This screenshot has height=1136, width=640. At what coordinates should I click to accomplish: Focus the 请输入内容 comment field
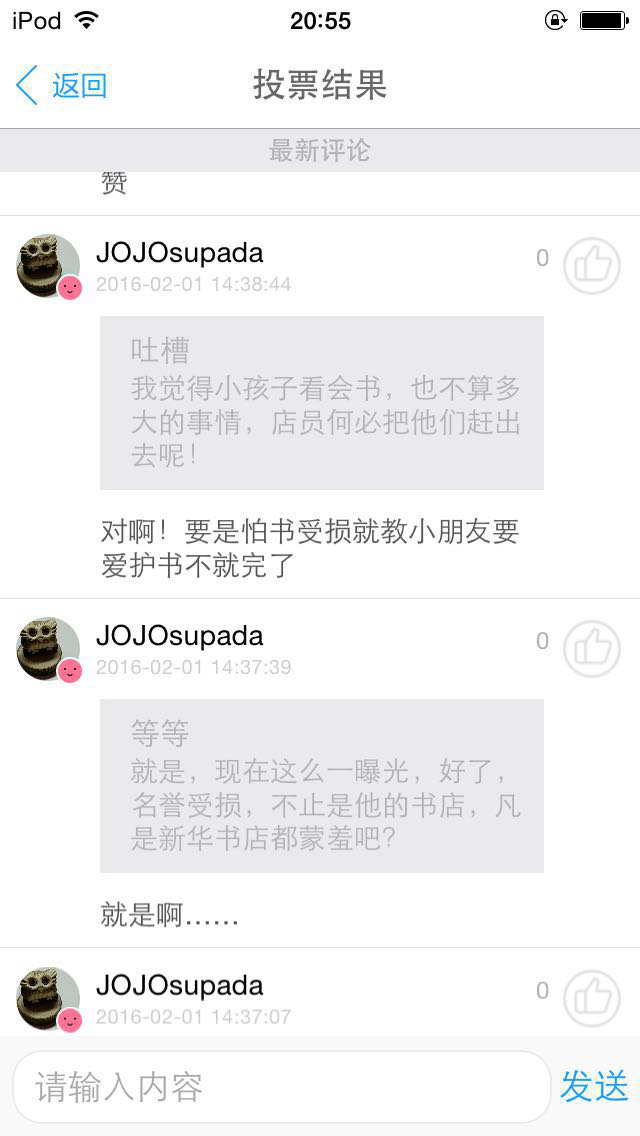click(281, 1087)
